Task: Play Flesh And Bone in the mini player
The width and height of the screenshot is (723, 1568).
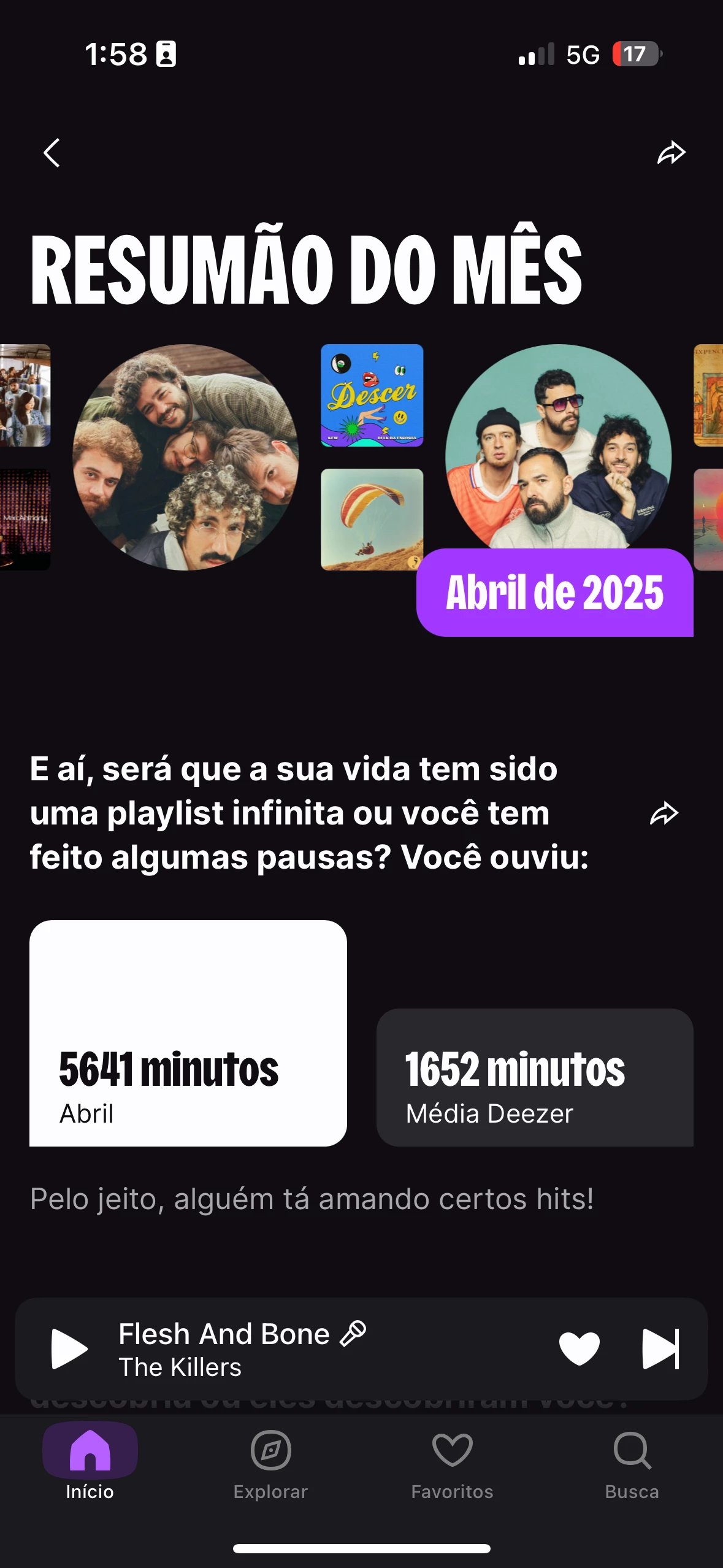Action: pos(69,1348)
